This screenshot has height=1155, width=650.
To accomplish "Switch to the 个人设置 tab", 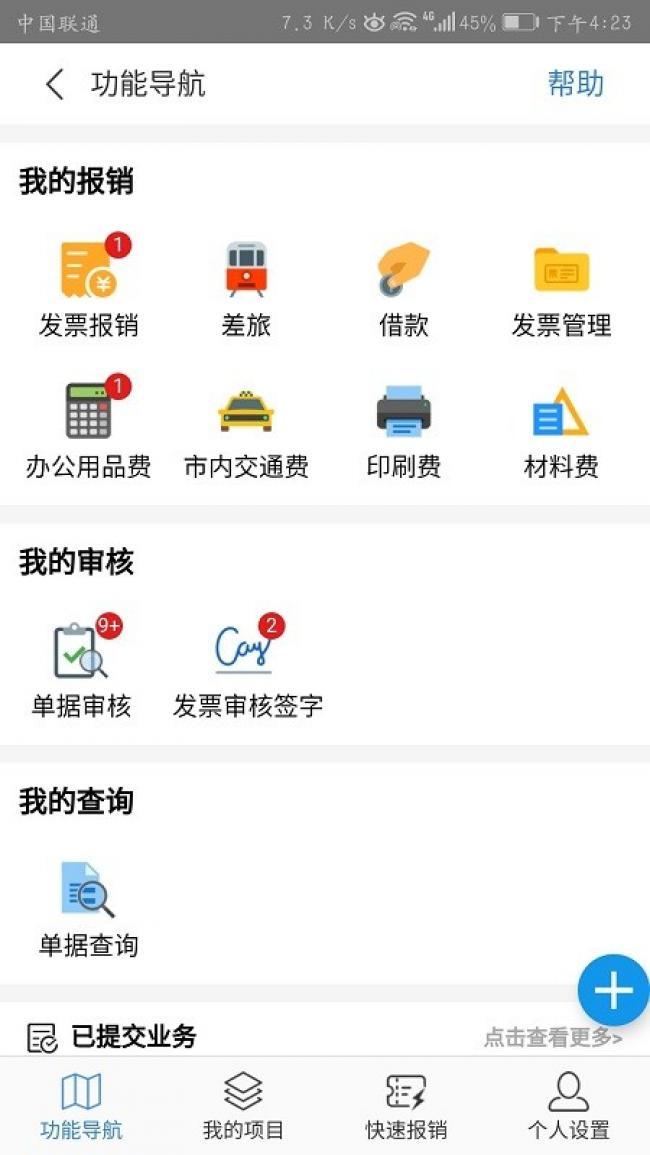I will pyautogui.click(x=568, y=1106).
